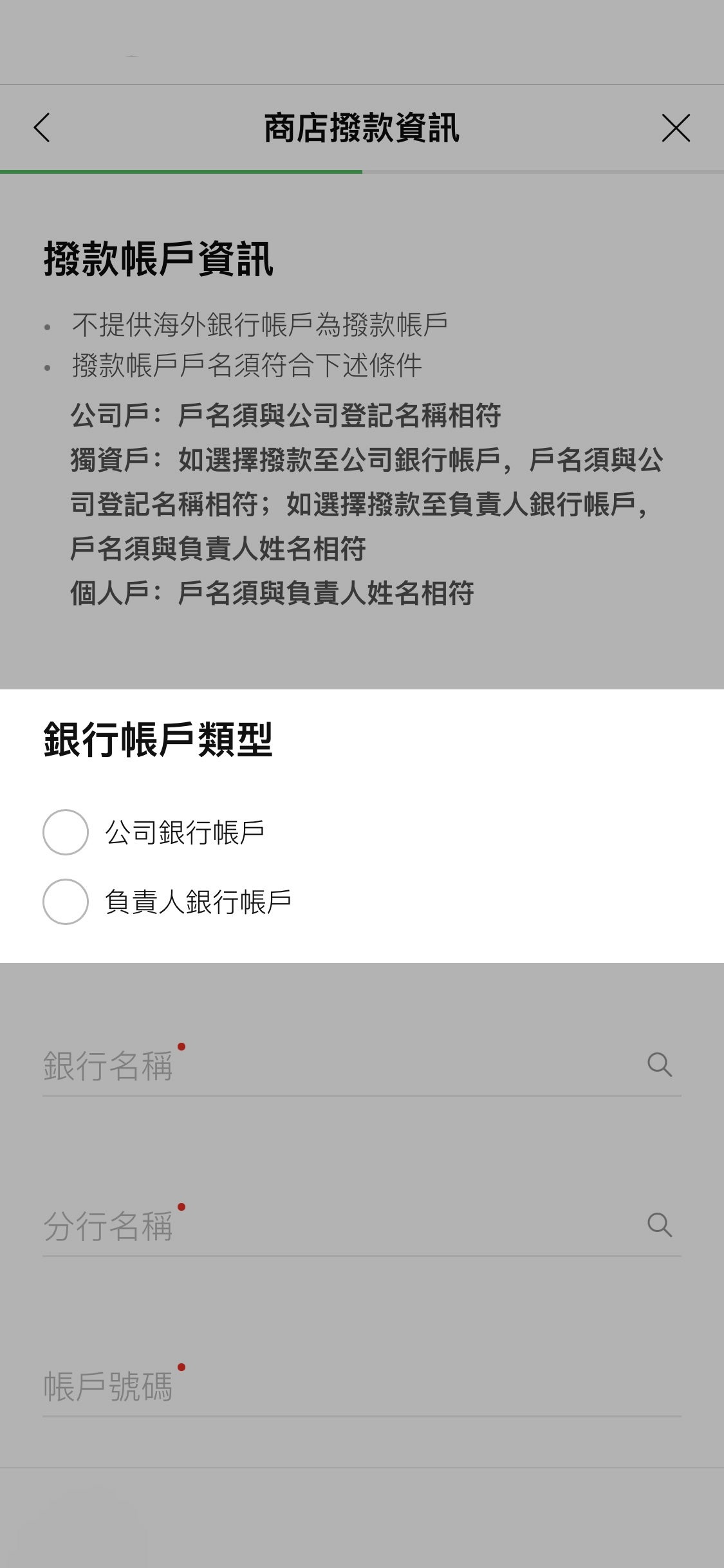Tap the 銀行名稱 field
This screenshot has width=724, height=1568.
point(341,1066)
